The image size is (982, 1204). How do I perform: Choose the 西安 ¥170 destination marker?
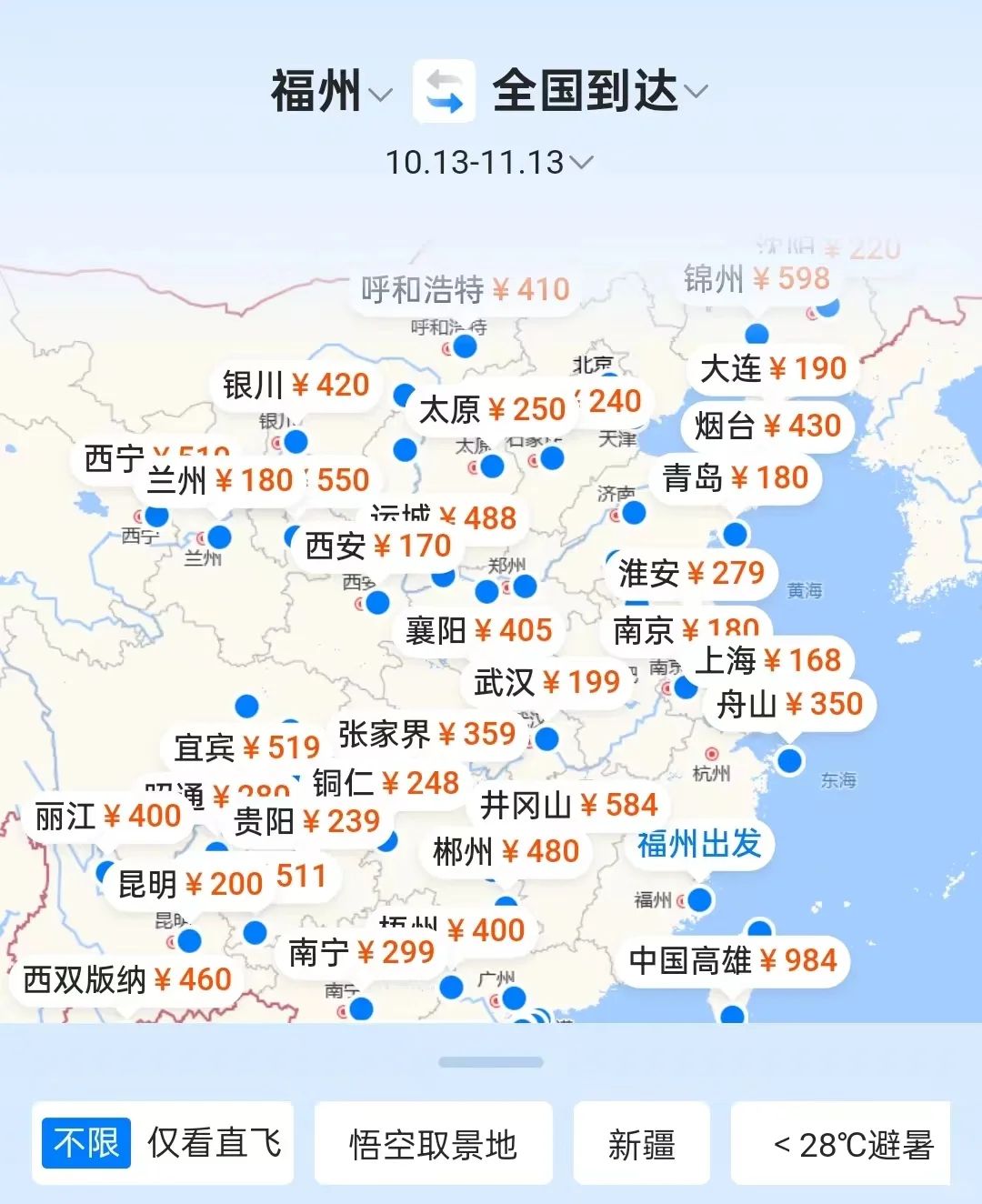click(x=378, y=546)
